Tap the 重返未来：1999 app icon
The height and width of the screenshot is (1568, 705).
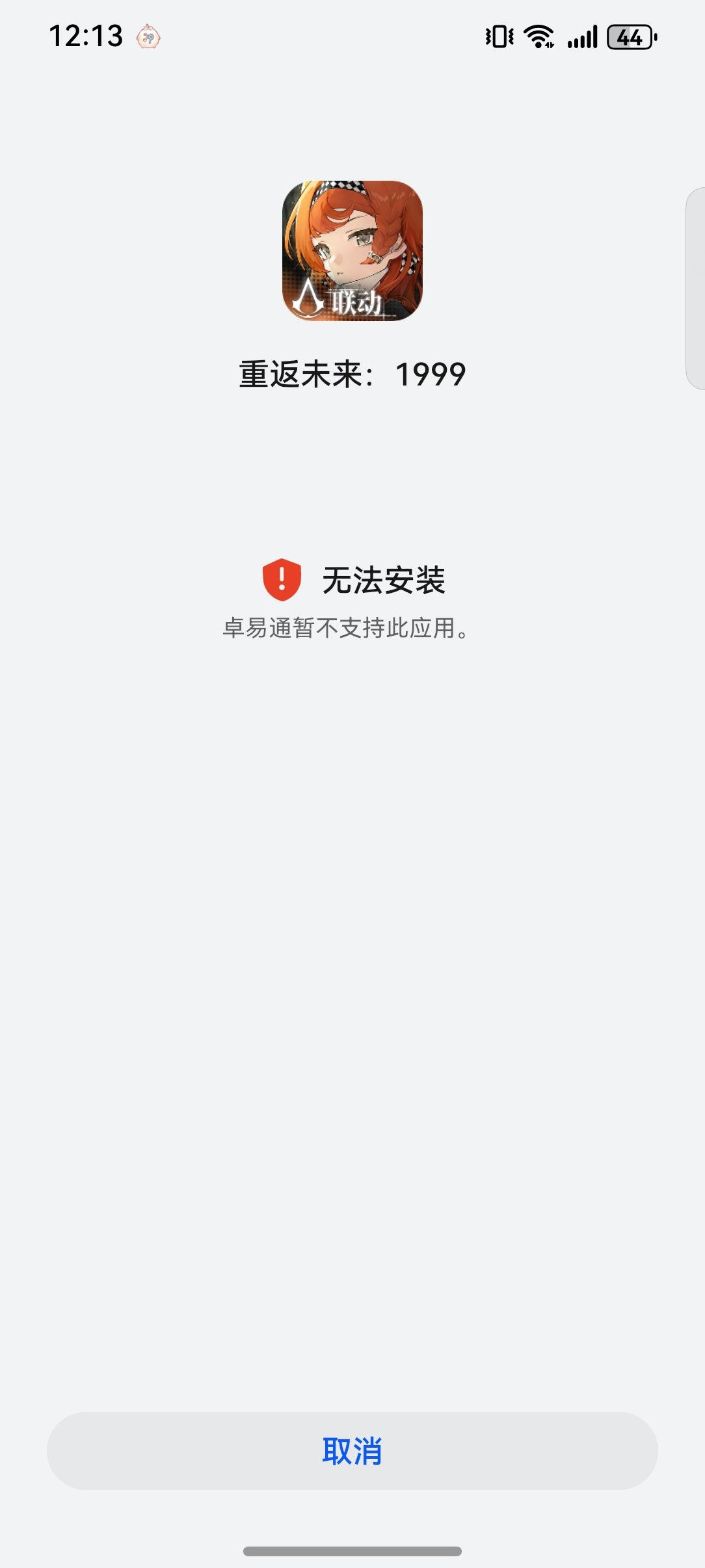point(352,252)
